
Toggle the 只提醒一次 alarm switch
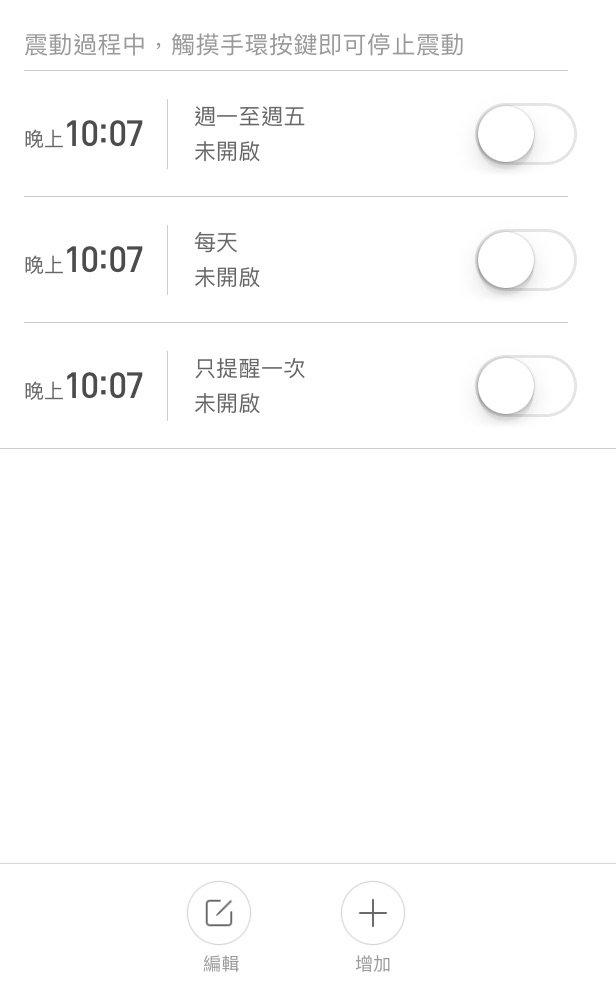tap(525, 385)
